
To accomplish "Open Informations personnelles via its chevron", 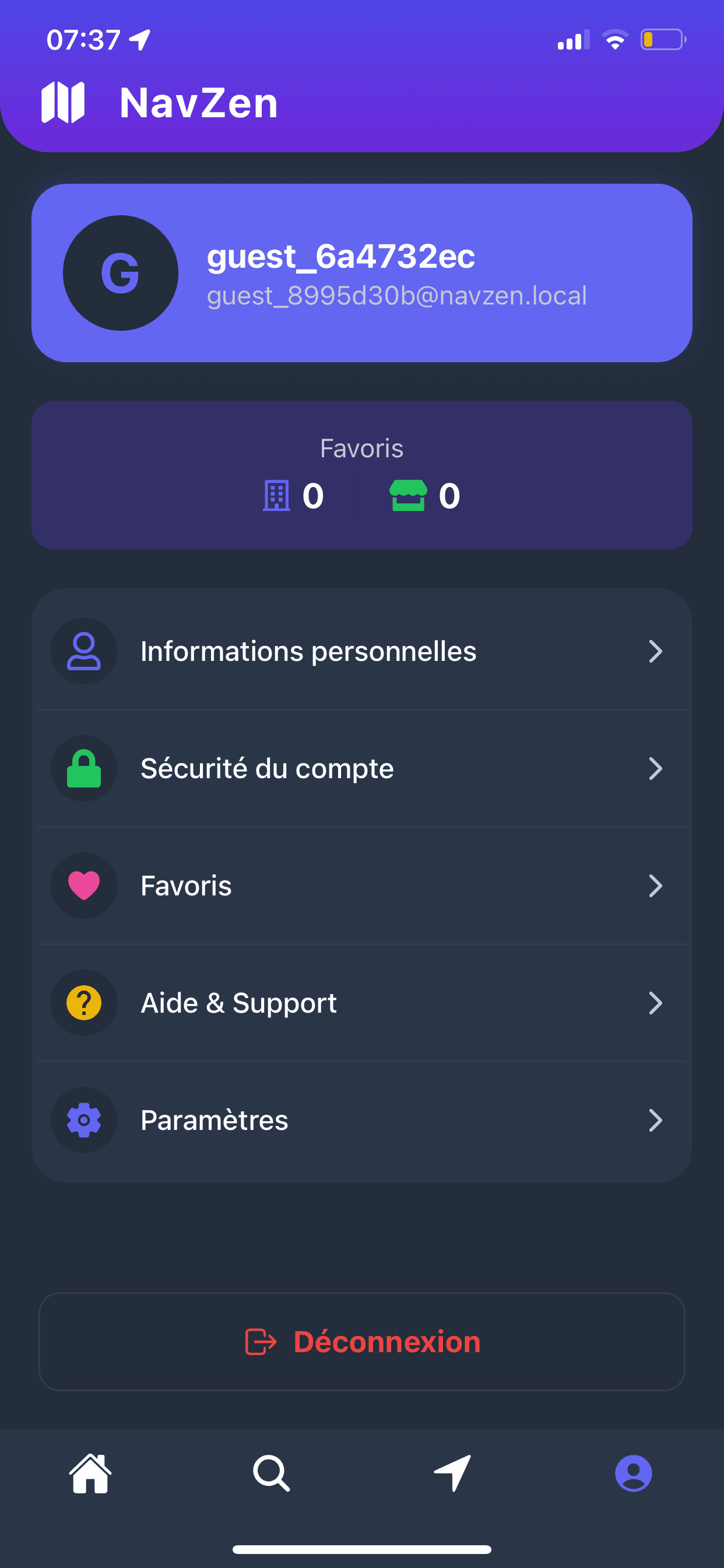I will [x=655, y=650].
